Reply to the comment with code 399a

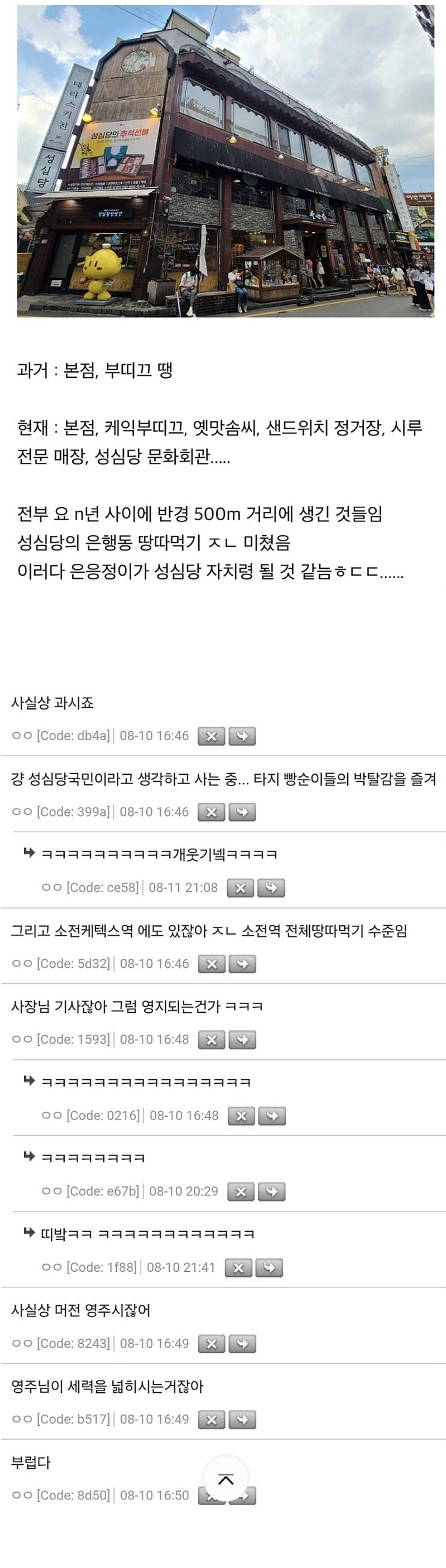242,812
